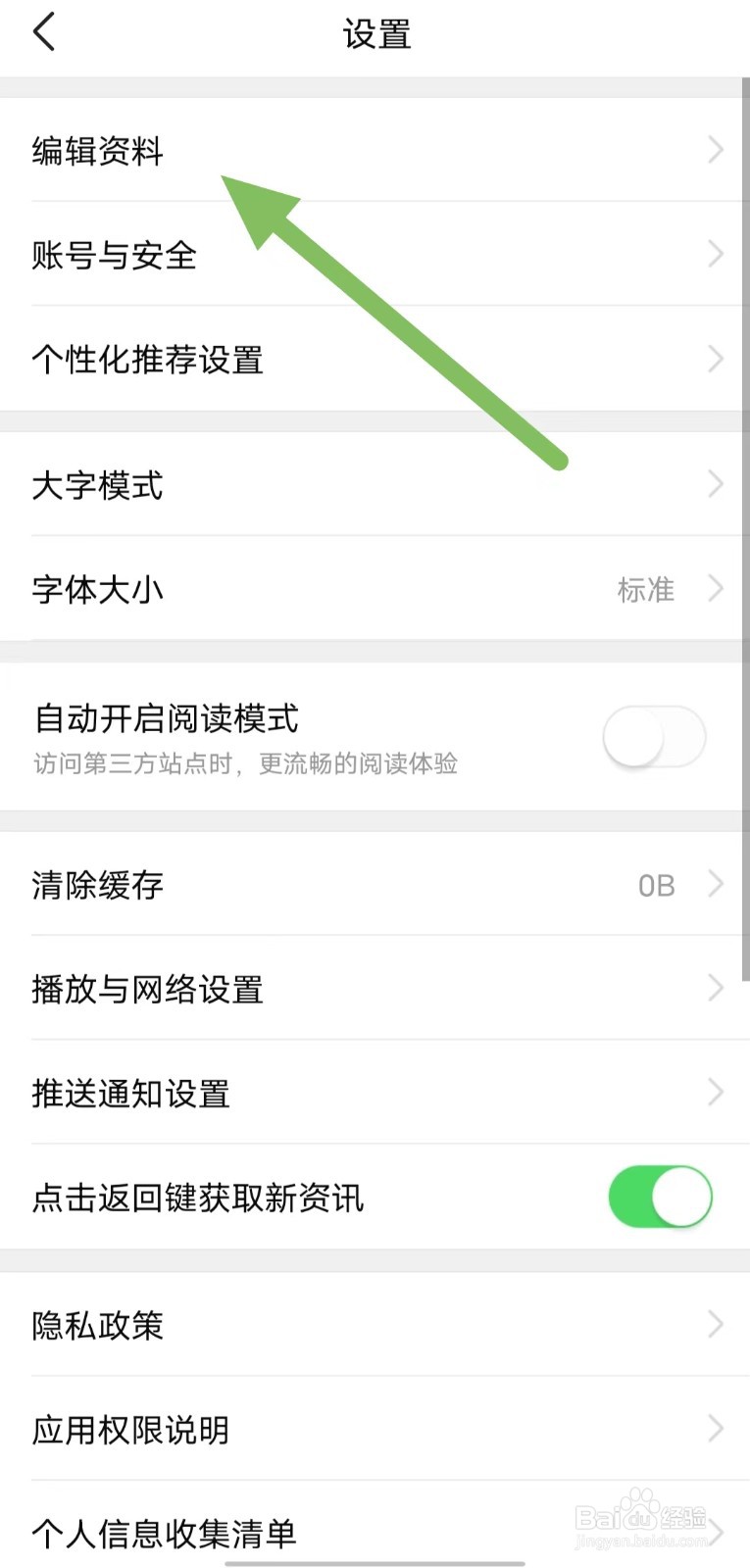Click the arrow next to 大字模式
This screenshot has width=750, height=1568.
[x=716, y=484]
